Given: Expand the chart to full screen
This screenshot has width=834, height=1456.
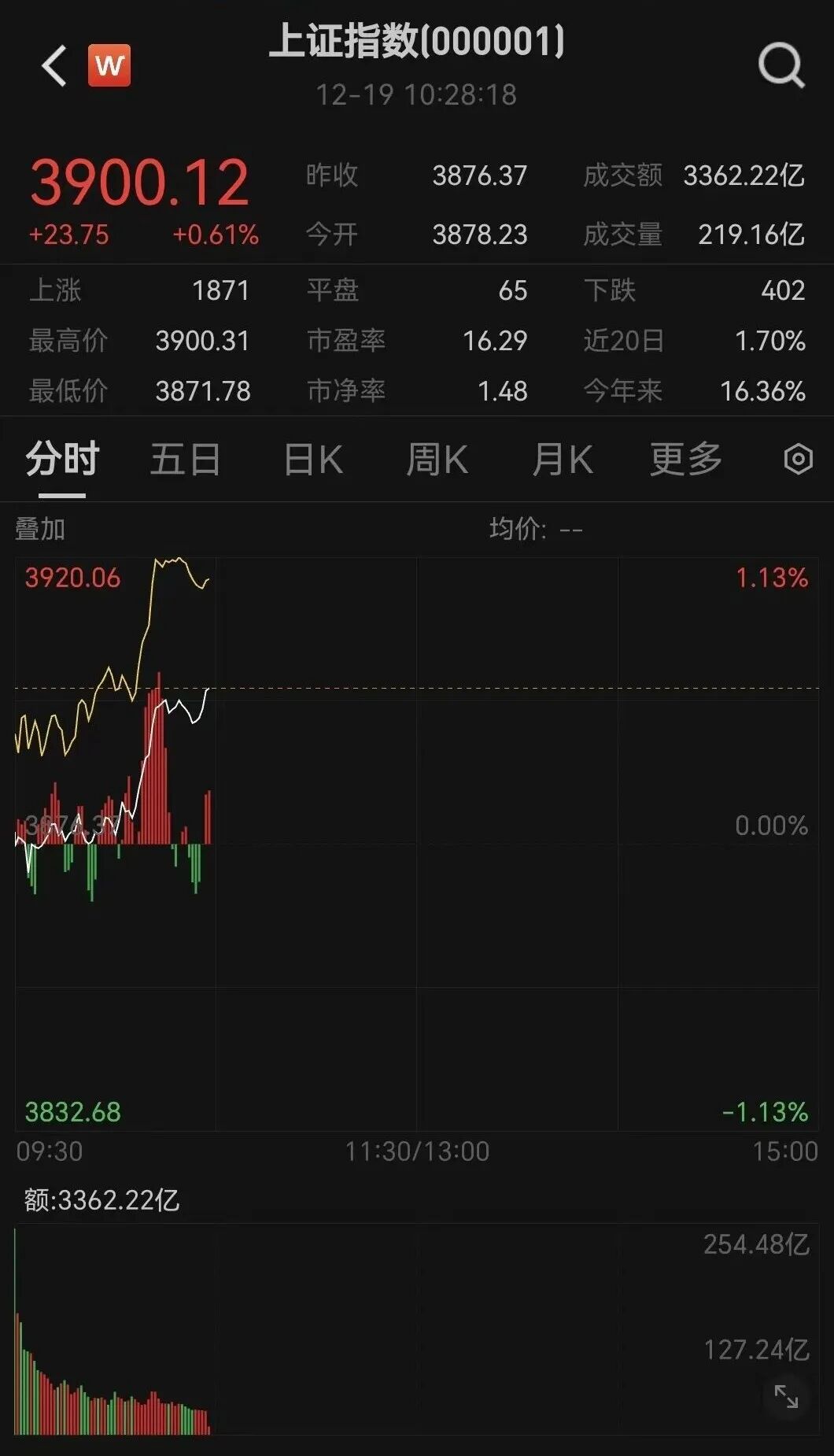Looking at the screenshot, I should [x=786, y=1396].
